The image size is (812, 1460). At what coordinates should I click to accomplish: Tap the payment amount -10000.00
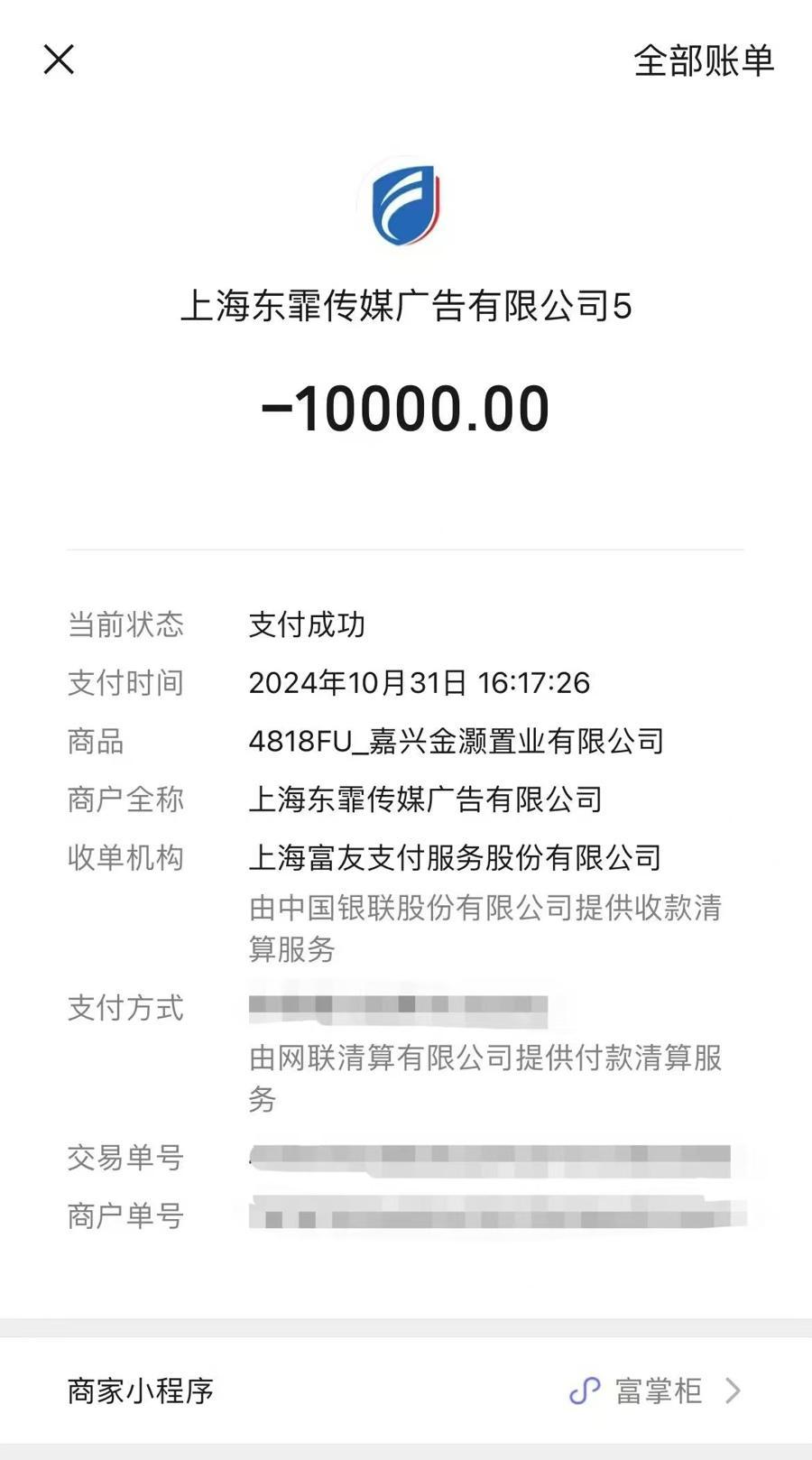(405, 407)
